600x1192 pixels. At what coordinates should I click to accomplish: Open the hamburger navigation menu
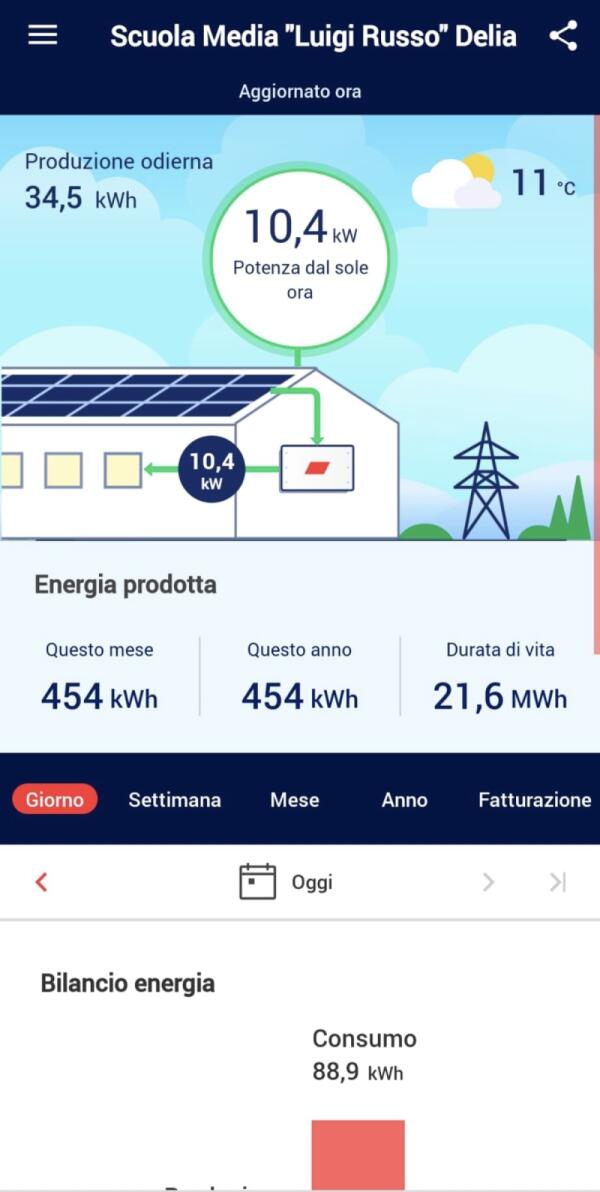[x=43, y=36]
